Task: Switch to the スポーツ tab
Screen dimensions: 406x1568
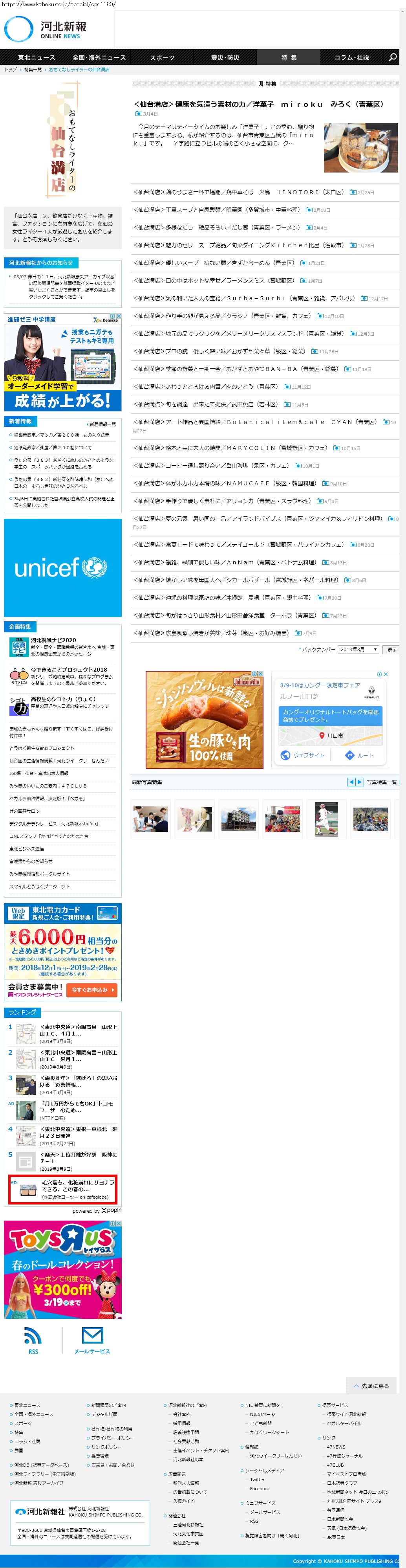Action: pyautogui.click(x=162, y=57)
